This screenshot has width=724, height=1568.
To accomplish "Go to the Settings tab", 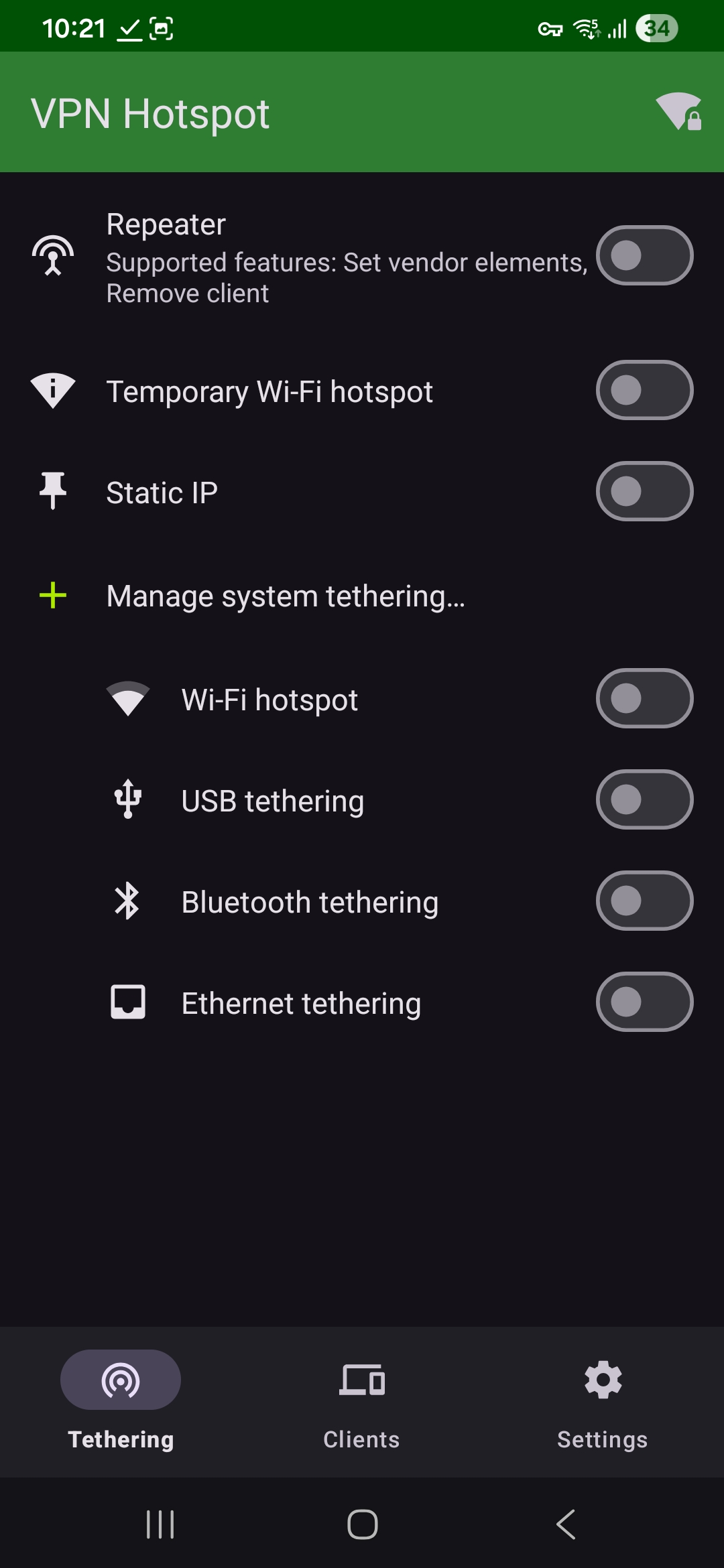I will tap(603, 1400).
